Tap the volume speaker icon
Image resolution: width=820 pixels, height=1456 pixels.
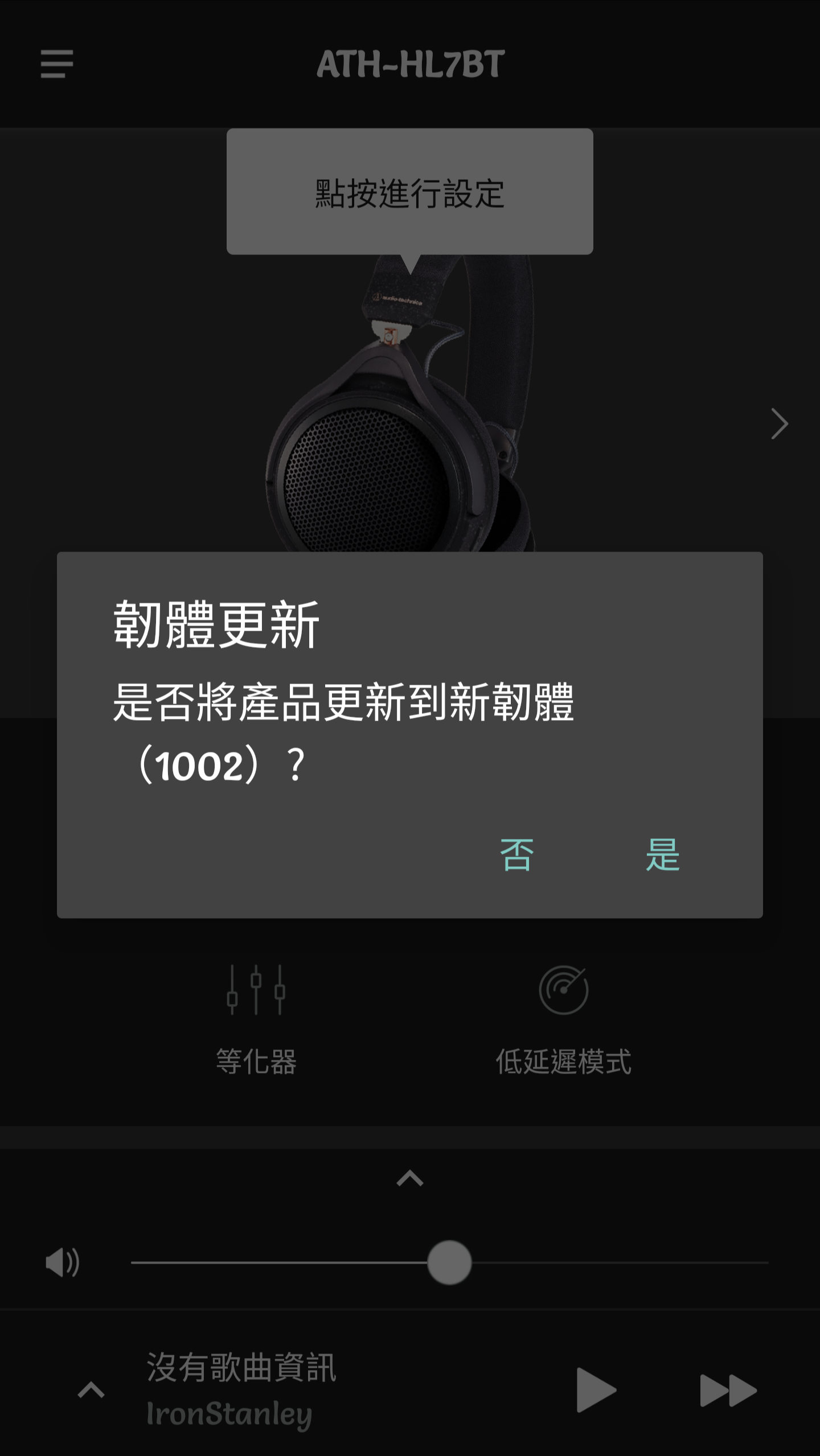click(x=62, y=1262)
